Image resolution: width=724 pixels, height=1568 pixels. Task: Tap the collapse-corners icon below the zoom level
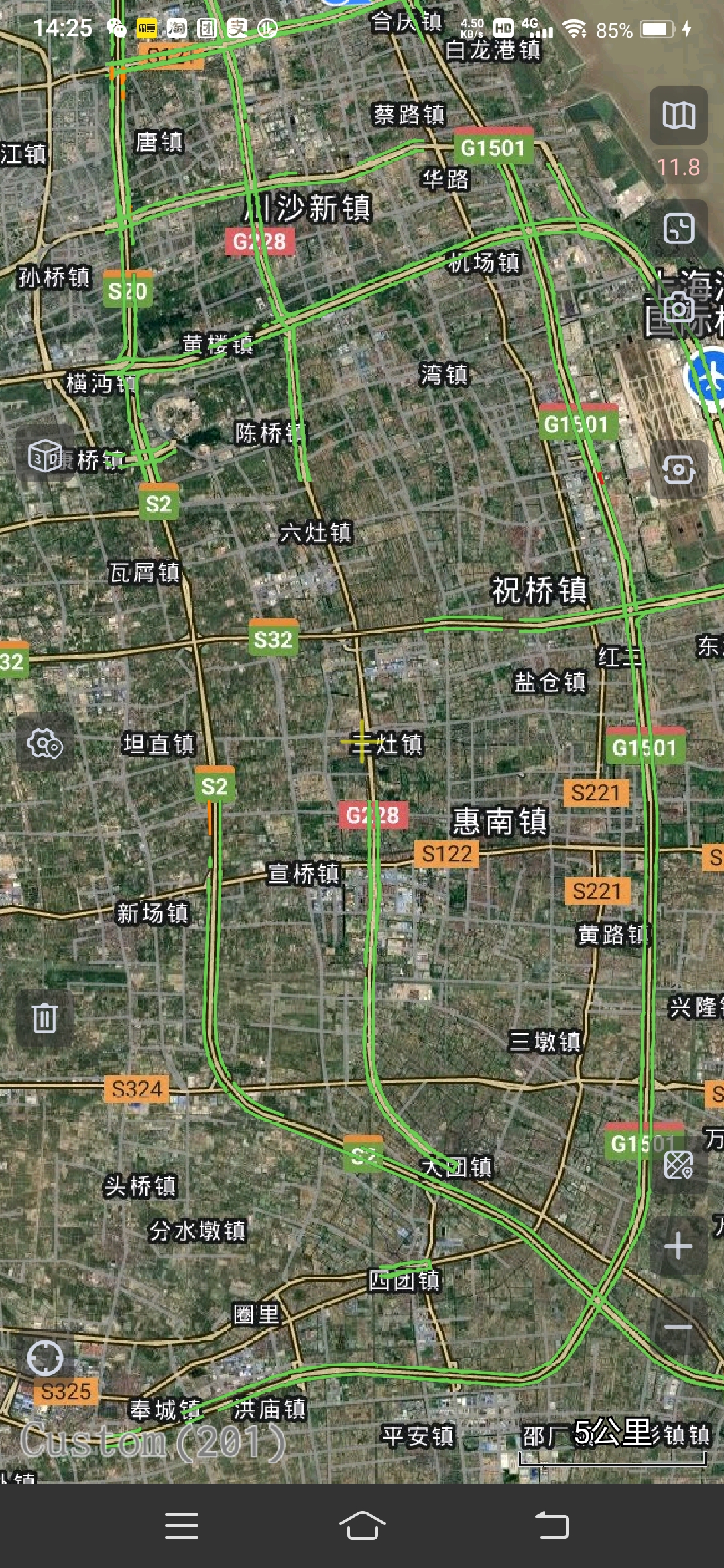coord(678,228)
